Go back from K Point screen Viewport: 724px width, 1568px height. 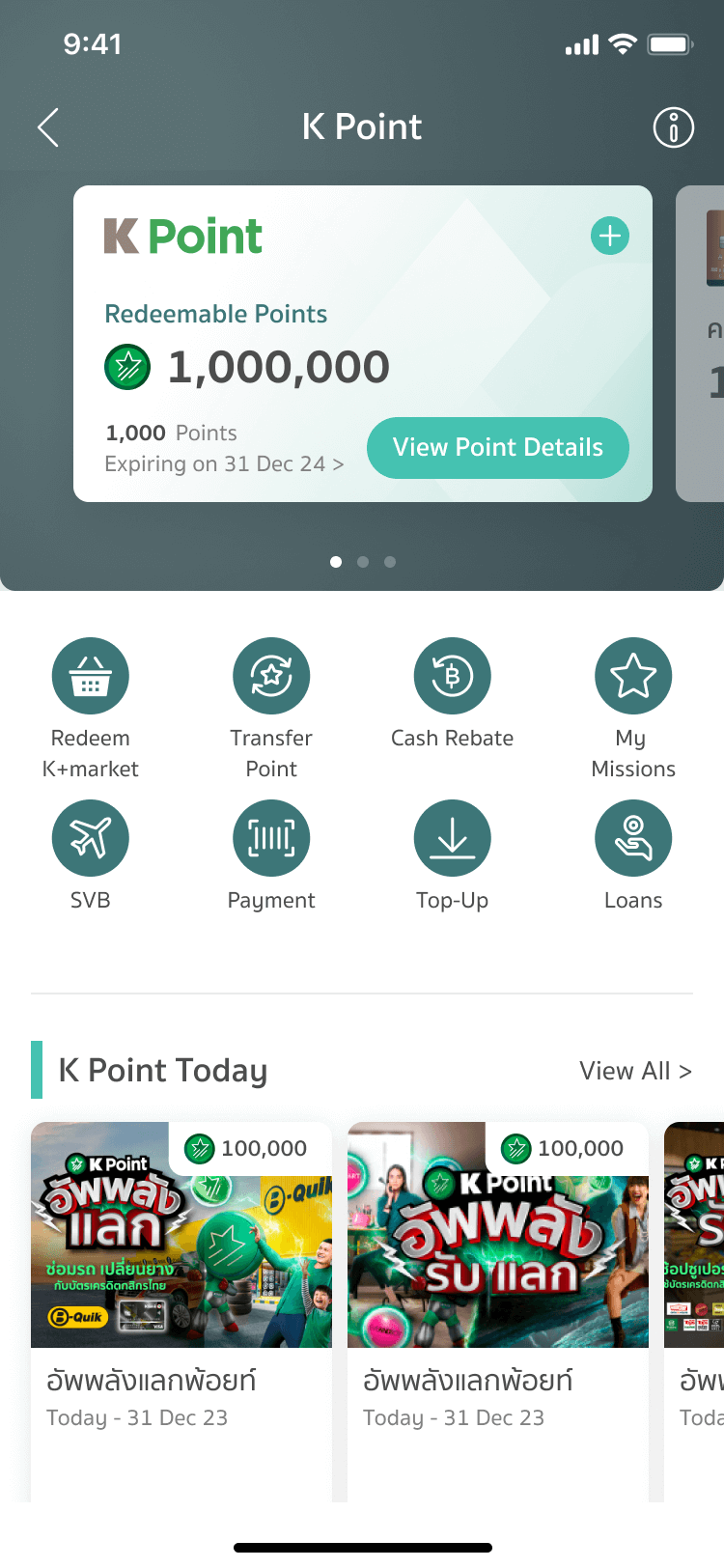[x=48, y=127]
